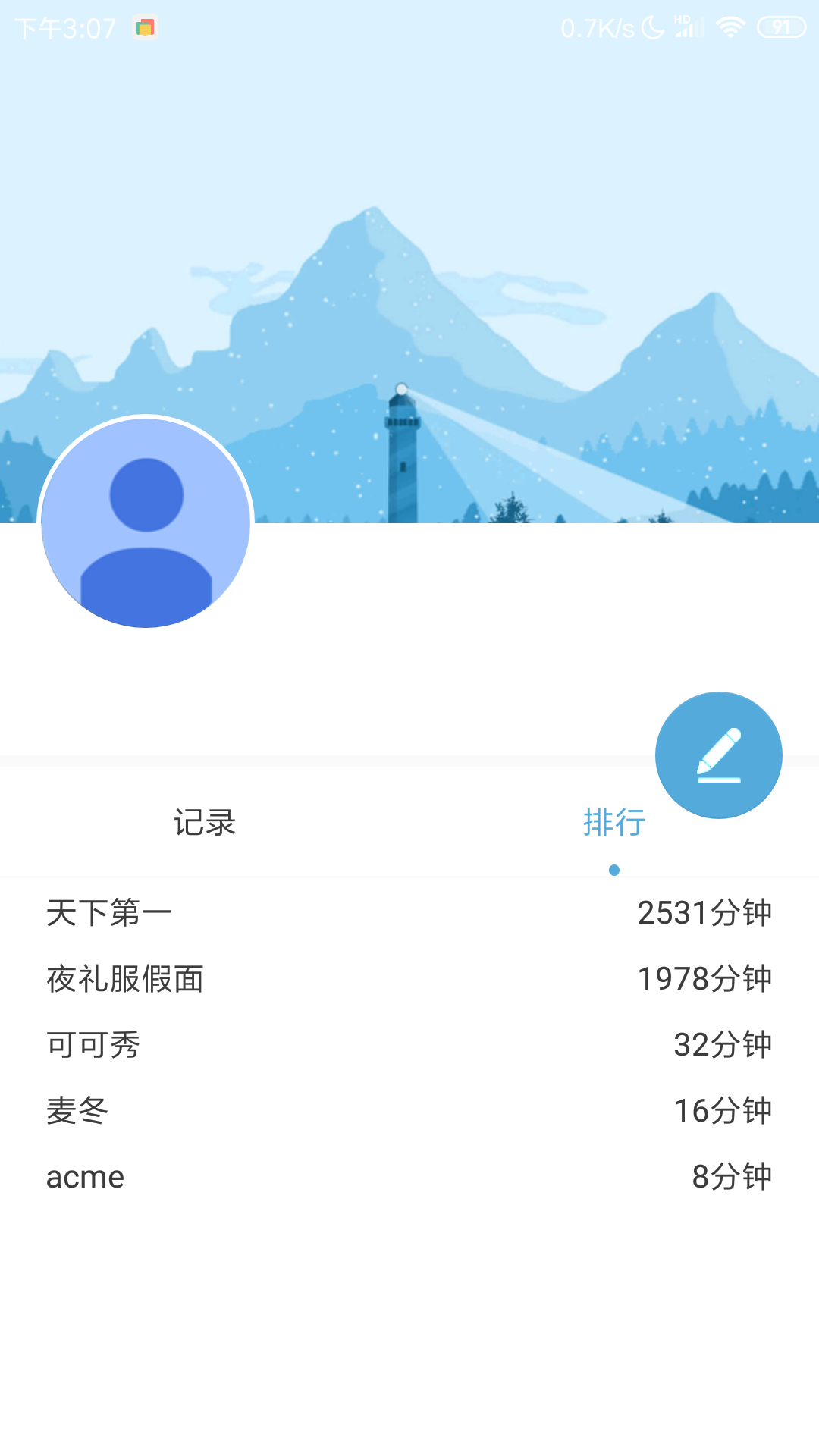
Task: Tap the 麦冬 ranking entry
Action: click(x=409, y=1110)
